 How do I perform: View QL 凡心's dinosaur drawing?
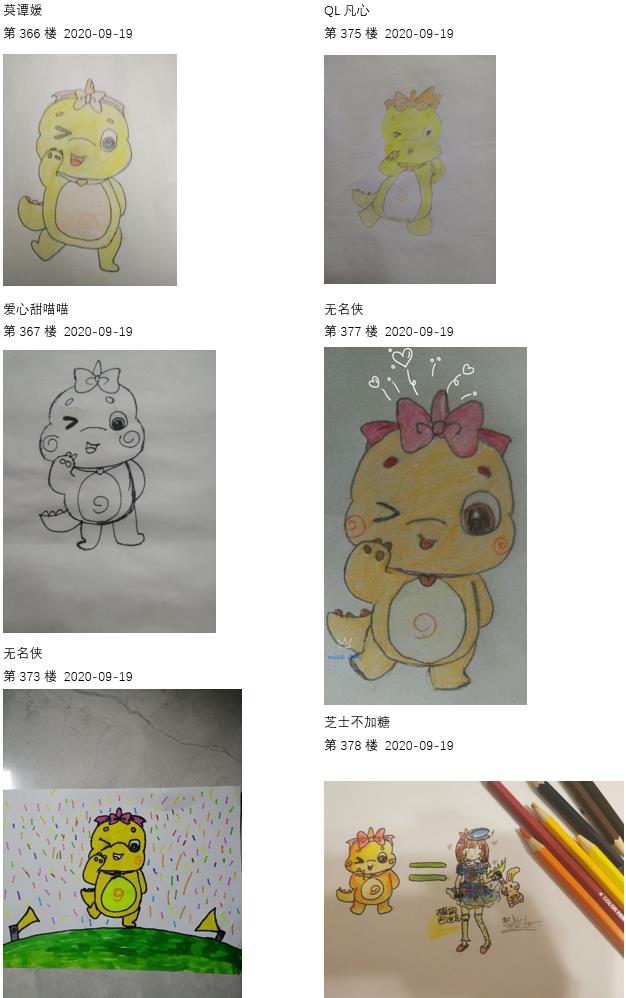click(x=410, y=169)
